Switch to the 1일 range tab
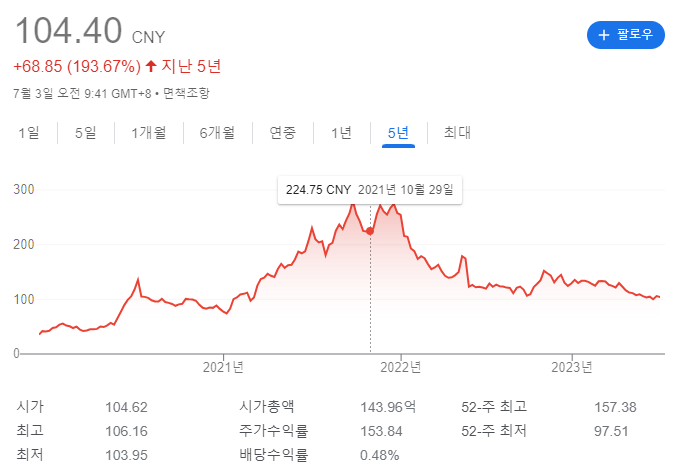Screen dimensions: 692x474 pos(28,132)
